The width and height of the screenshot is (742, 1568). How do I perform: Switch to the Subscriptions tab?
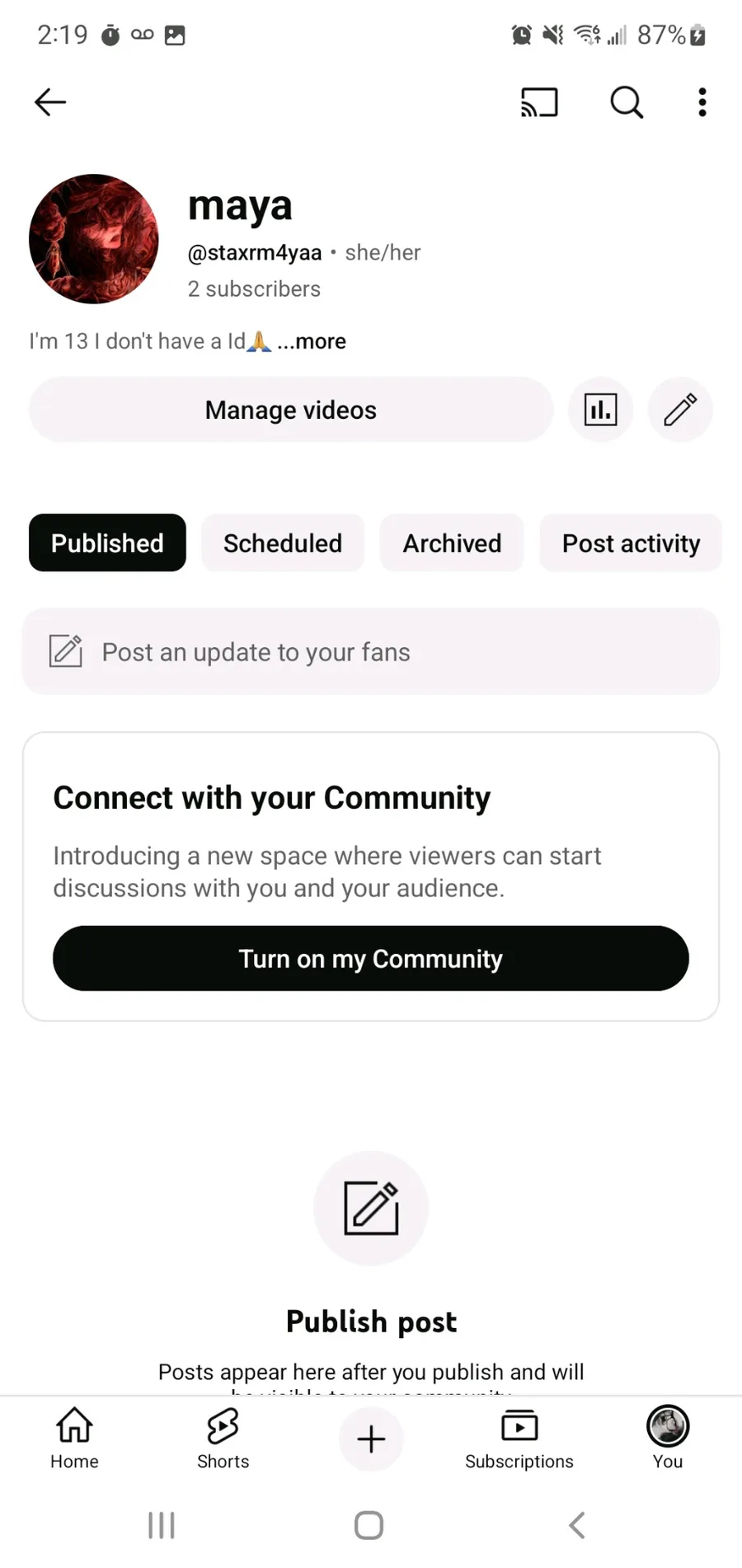519,1439
